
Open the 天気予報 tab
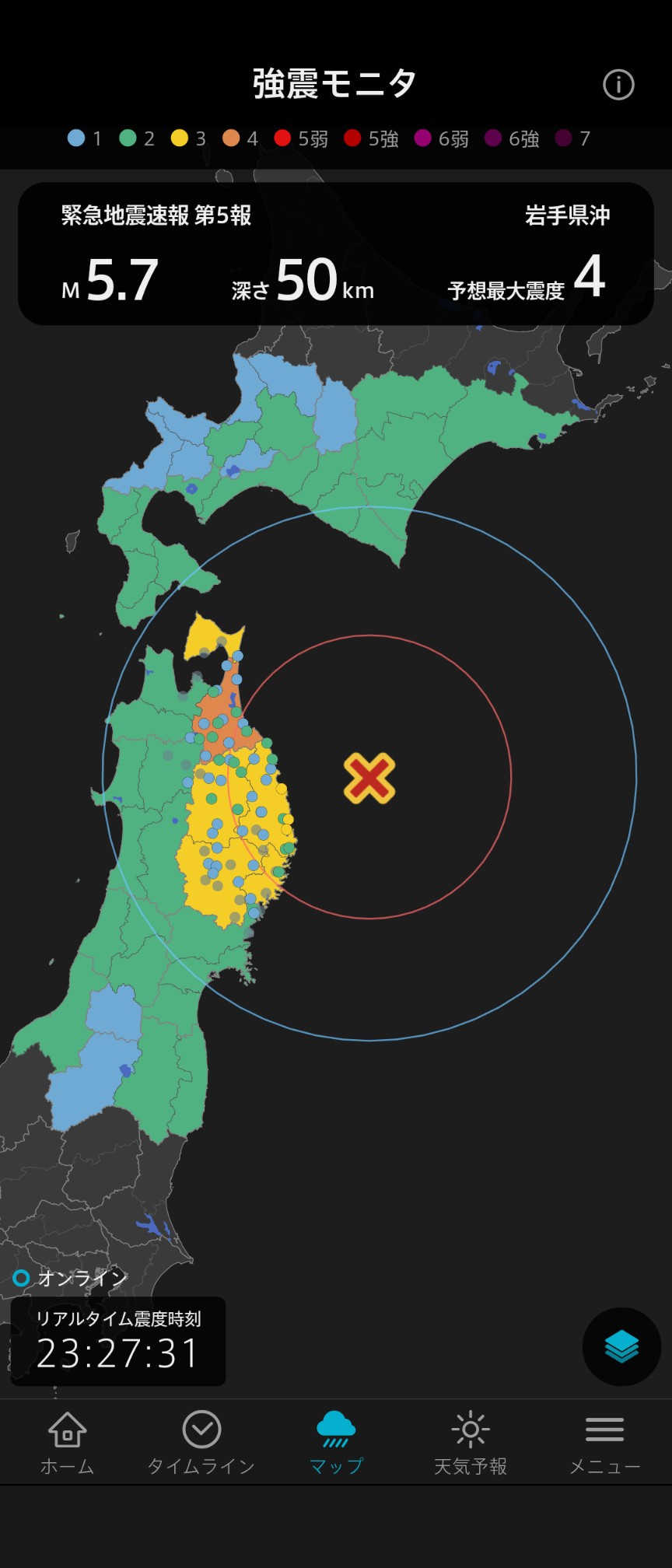[471, 1441]
